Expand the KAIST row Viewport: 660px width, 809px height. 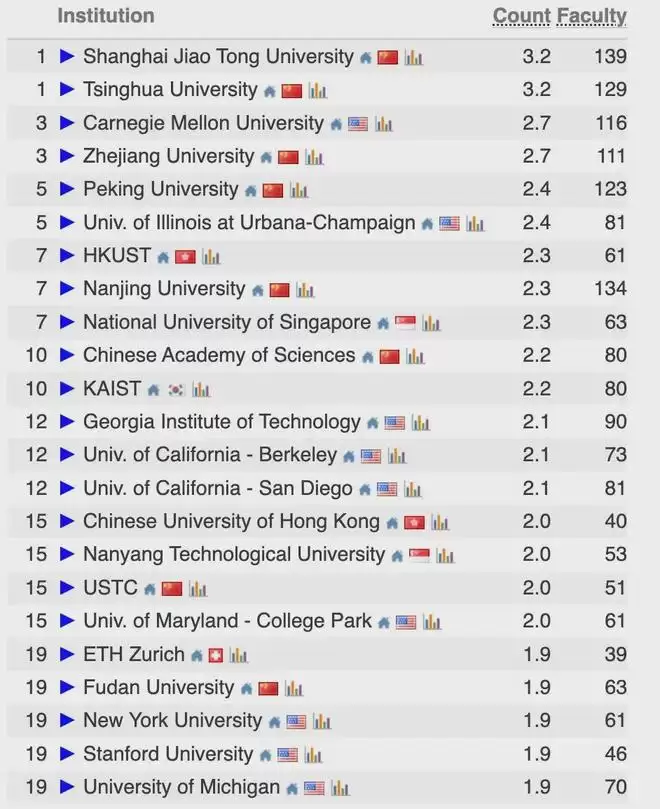point(67,389)
